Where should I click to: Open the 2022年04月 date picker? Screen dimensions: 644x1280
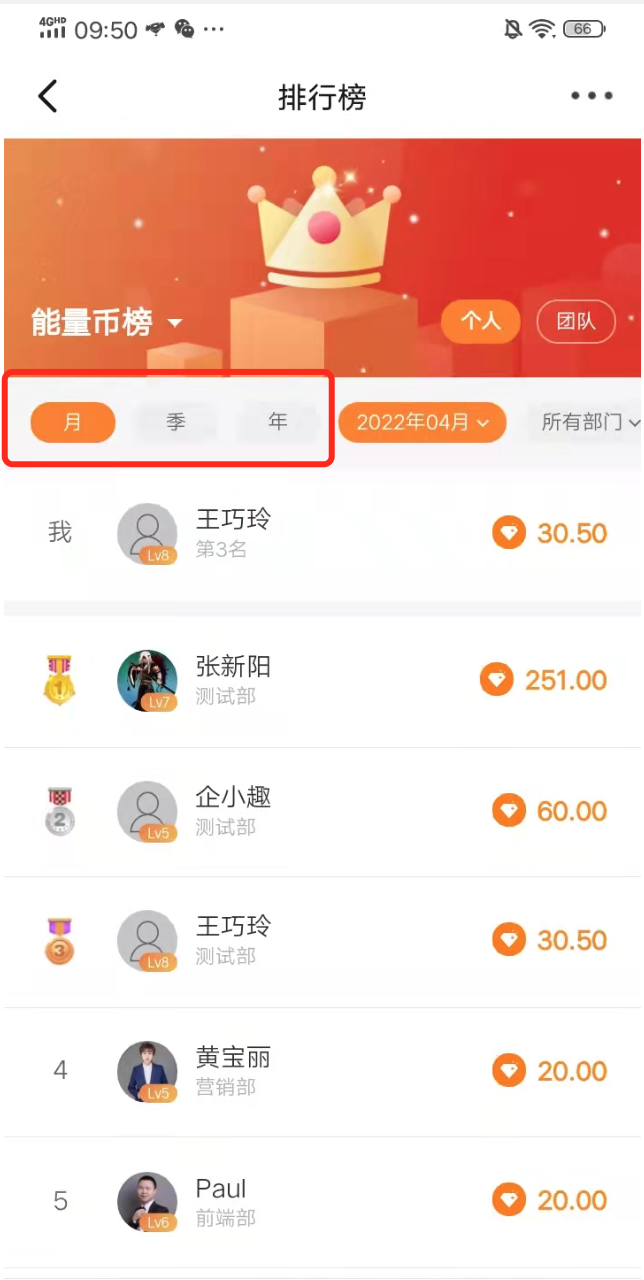click(422, 422)
